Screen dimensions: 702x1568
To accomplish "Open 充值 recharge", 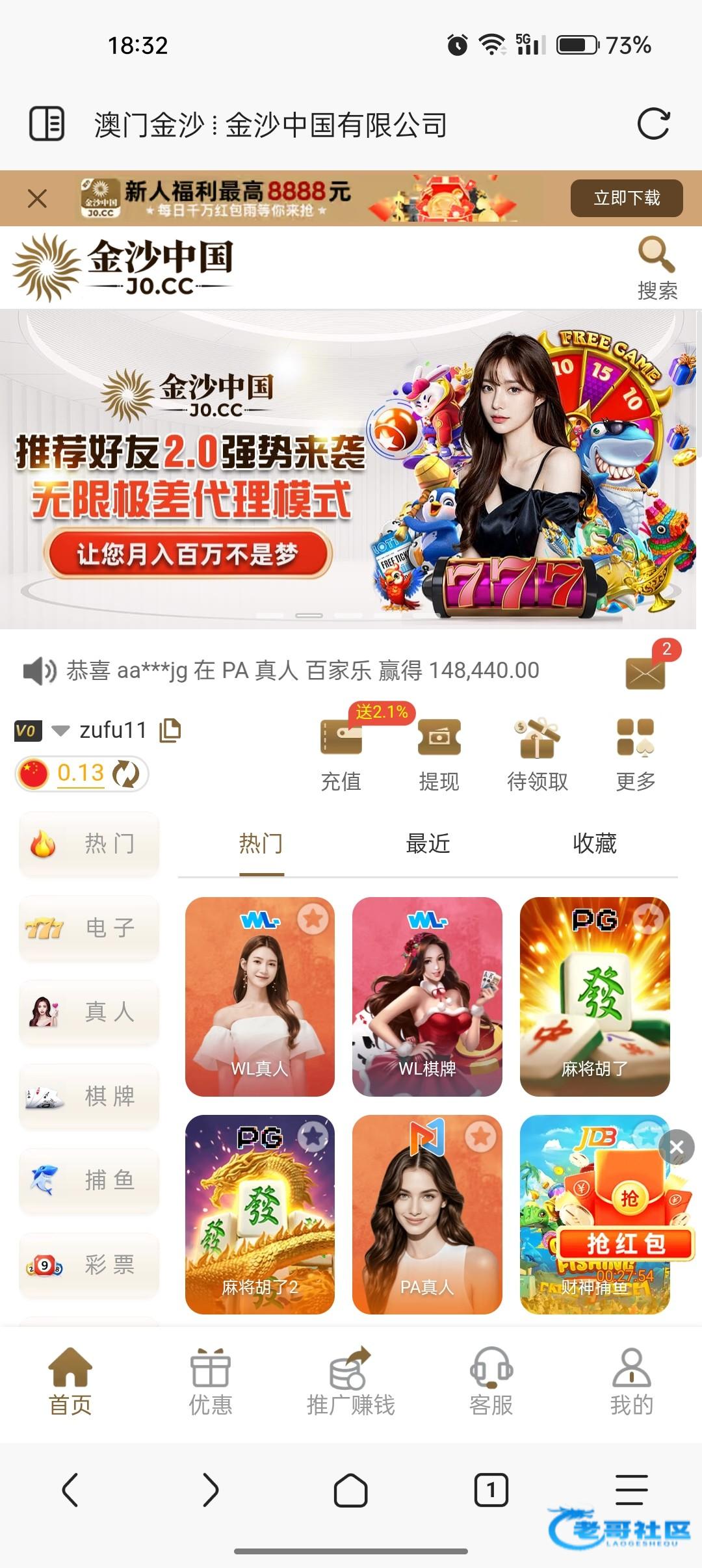I will point(341,754).
